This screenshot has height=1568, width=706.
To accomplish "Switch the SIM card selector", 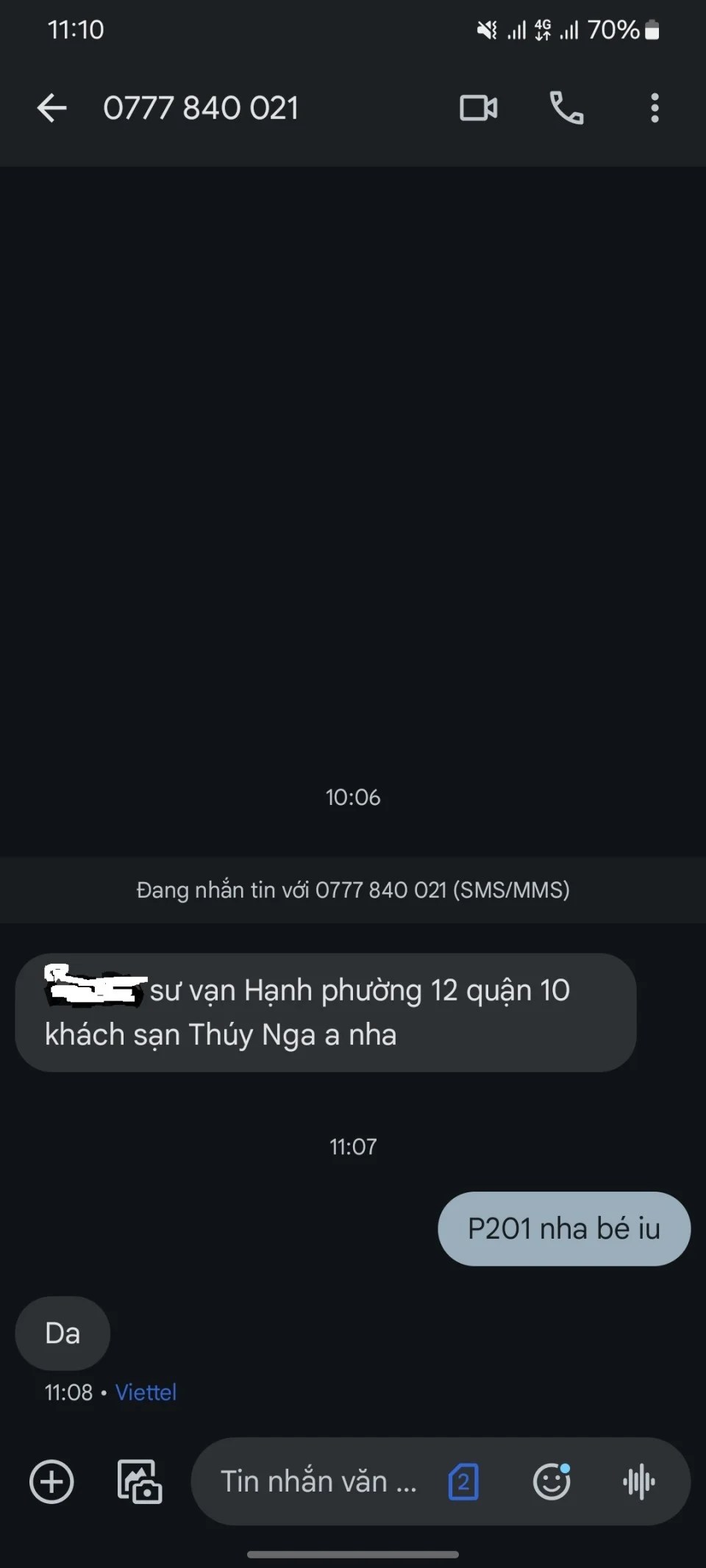I will 463,1481.
